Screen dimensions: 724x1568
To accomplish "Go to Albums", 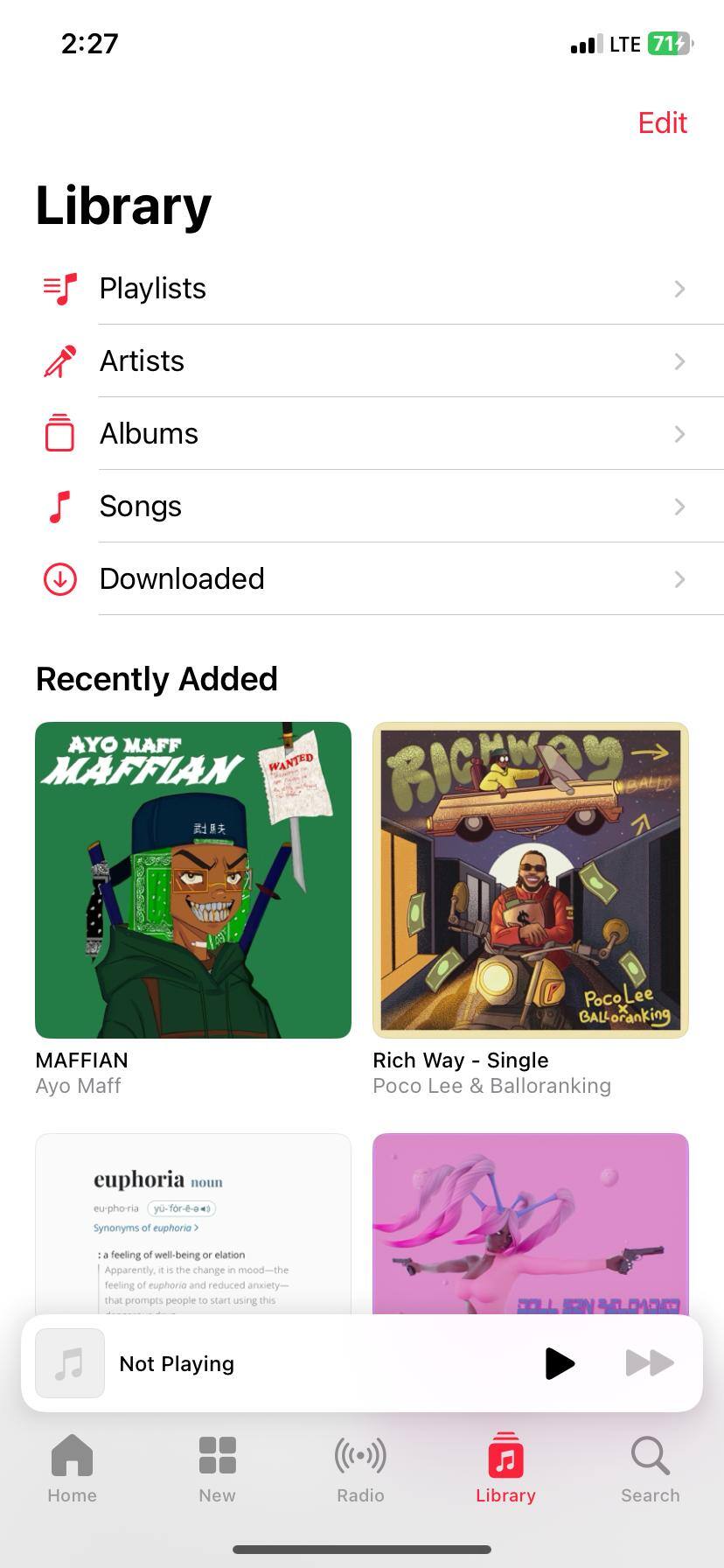I will (362, 433).
